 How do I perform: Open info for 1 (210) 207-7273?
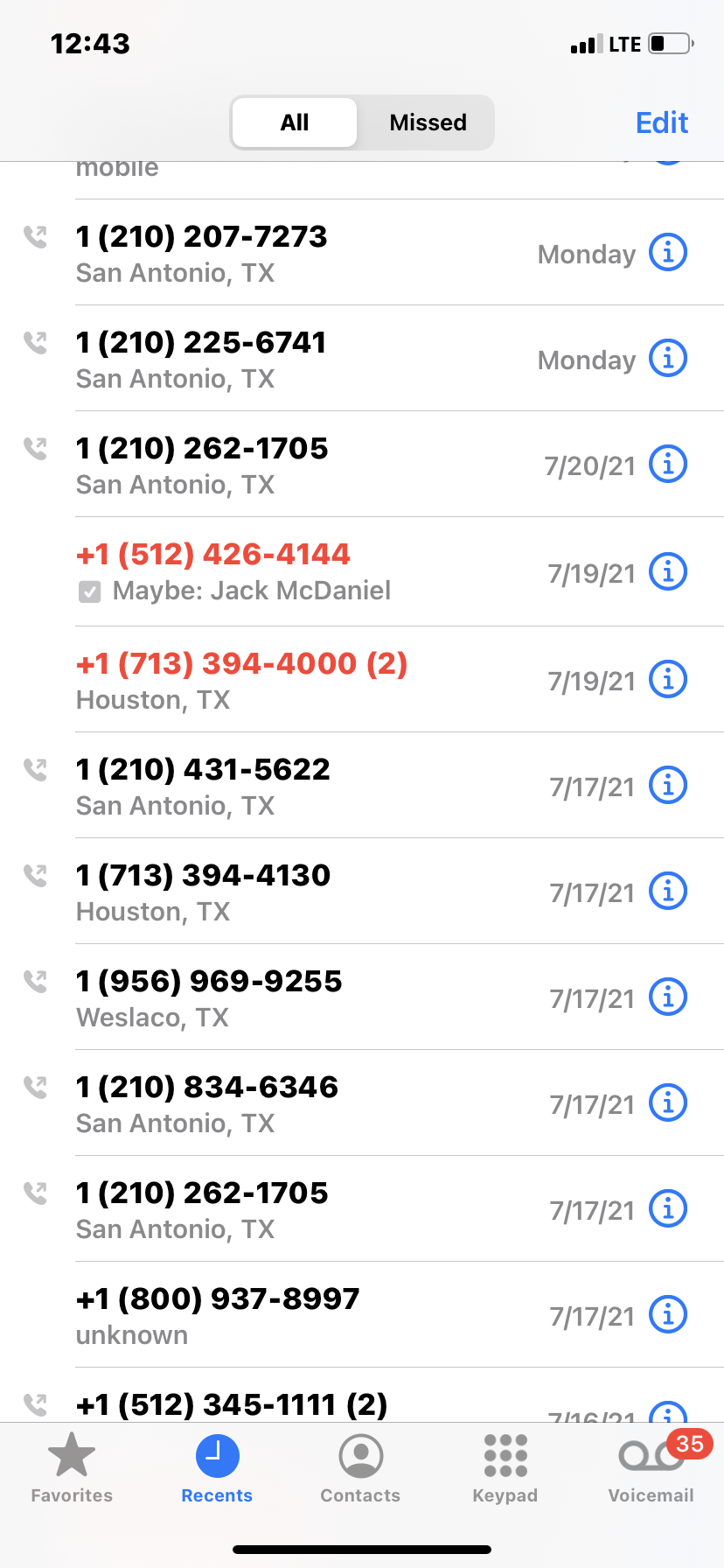(x=668, y=252)
